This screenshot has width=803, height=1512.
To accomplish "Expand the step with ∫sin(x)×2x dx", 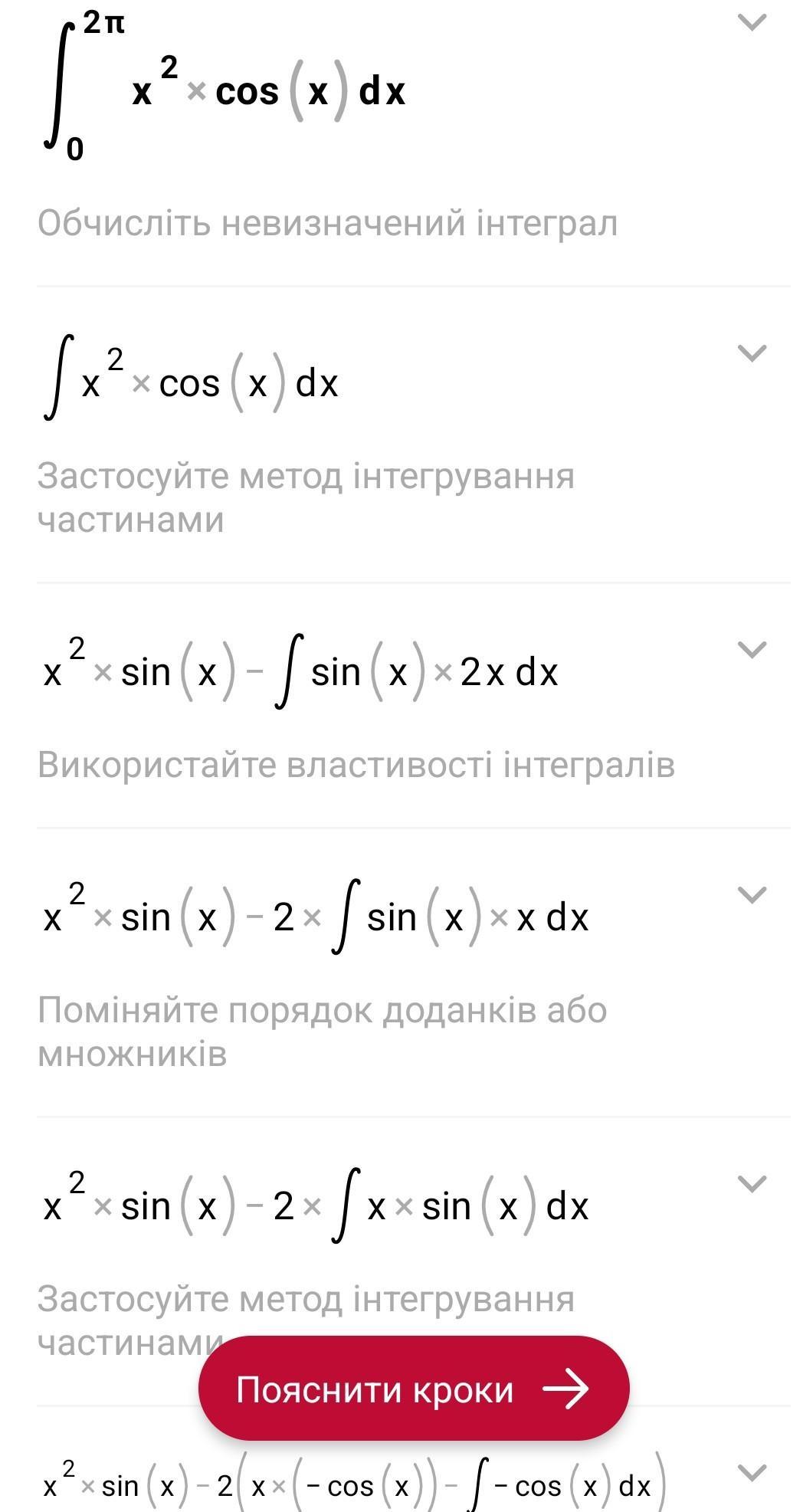I will 752,650.
